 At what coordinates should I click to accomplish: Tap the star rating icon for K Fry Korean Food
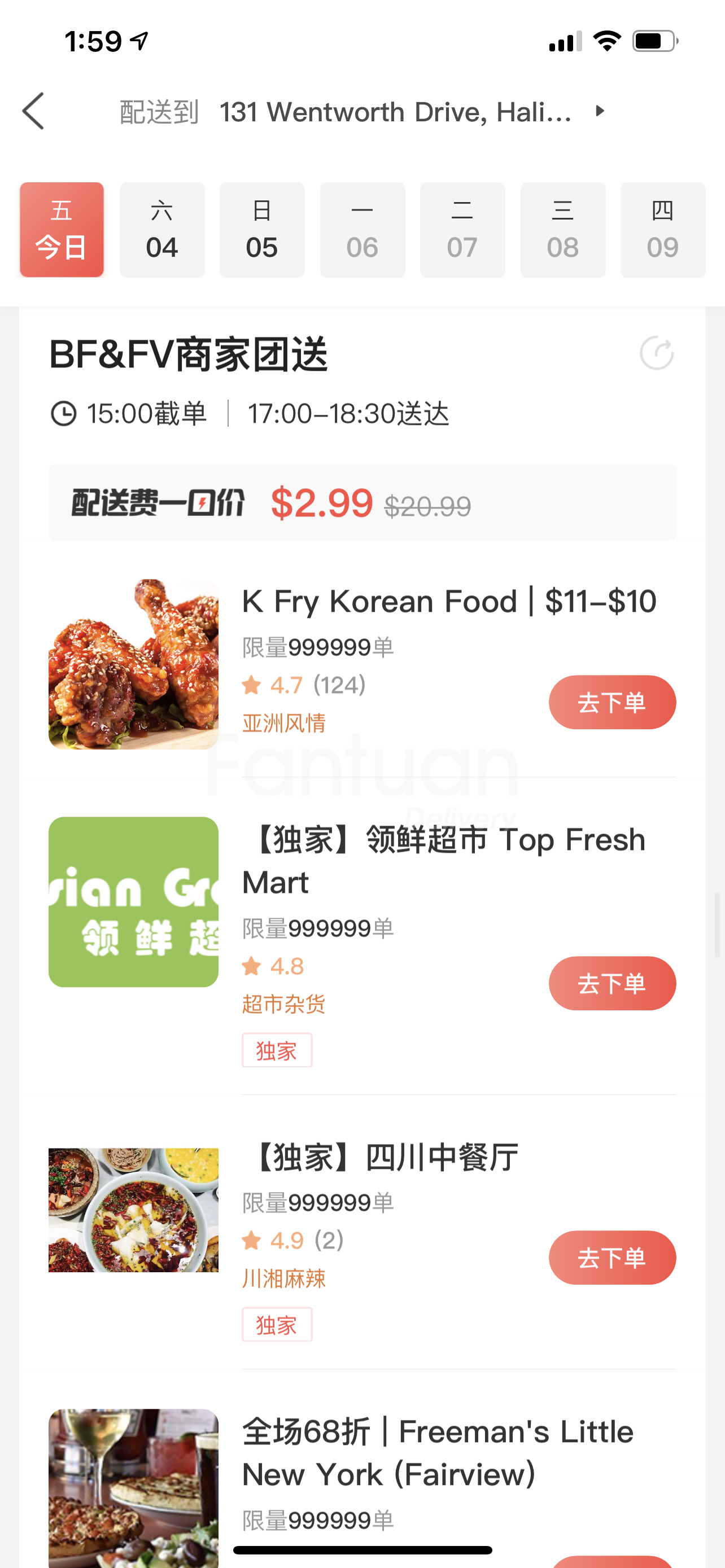click(250, 684)
